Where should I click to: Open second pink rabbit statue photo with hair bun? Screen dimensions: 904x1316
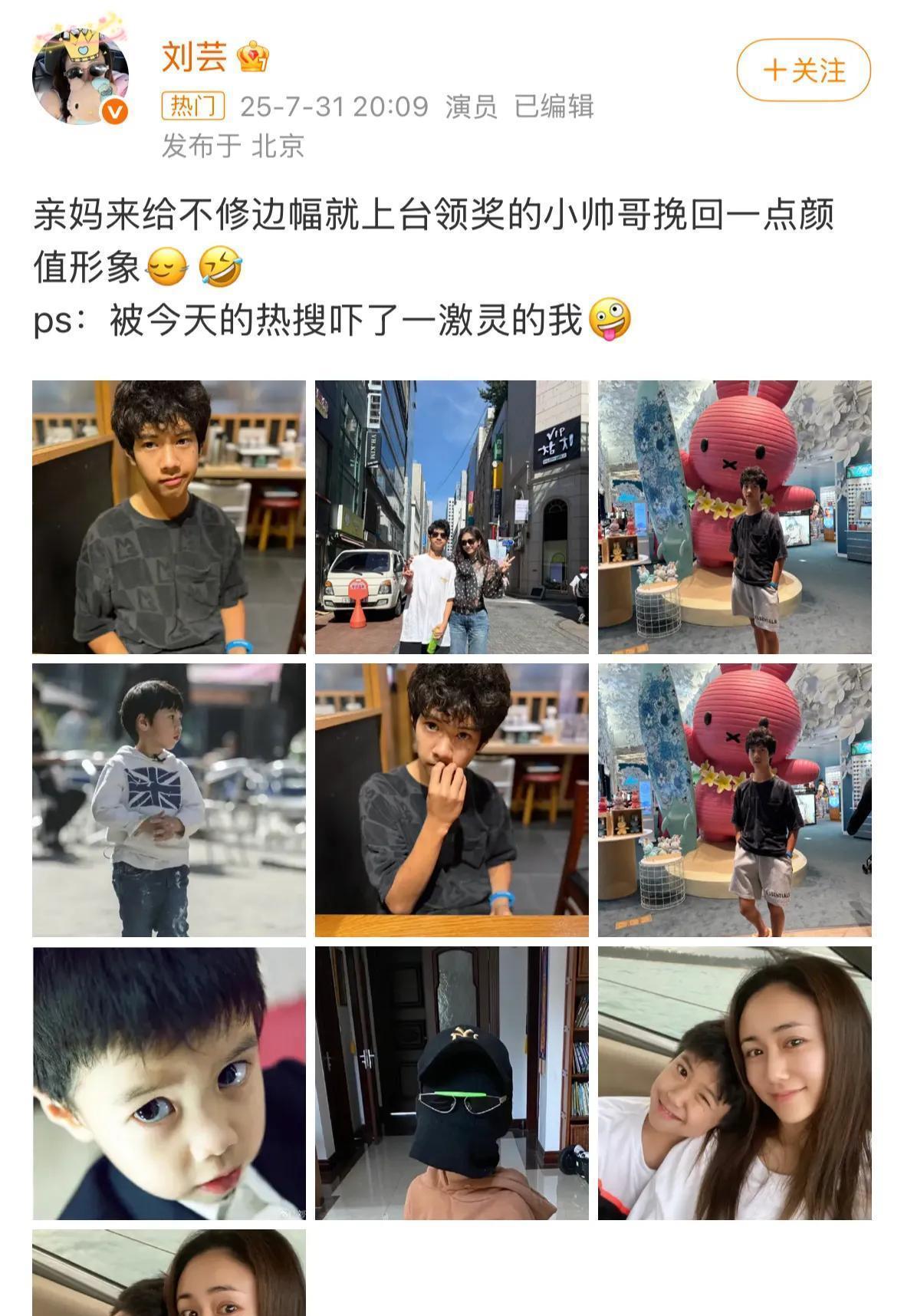tap(735, 800)
